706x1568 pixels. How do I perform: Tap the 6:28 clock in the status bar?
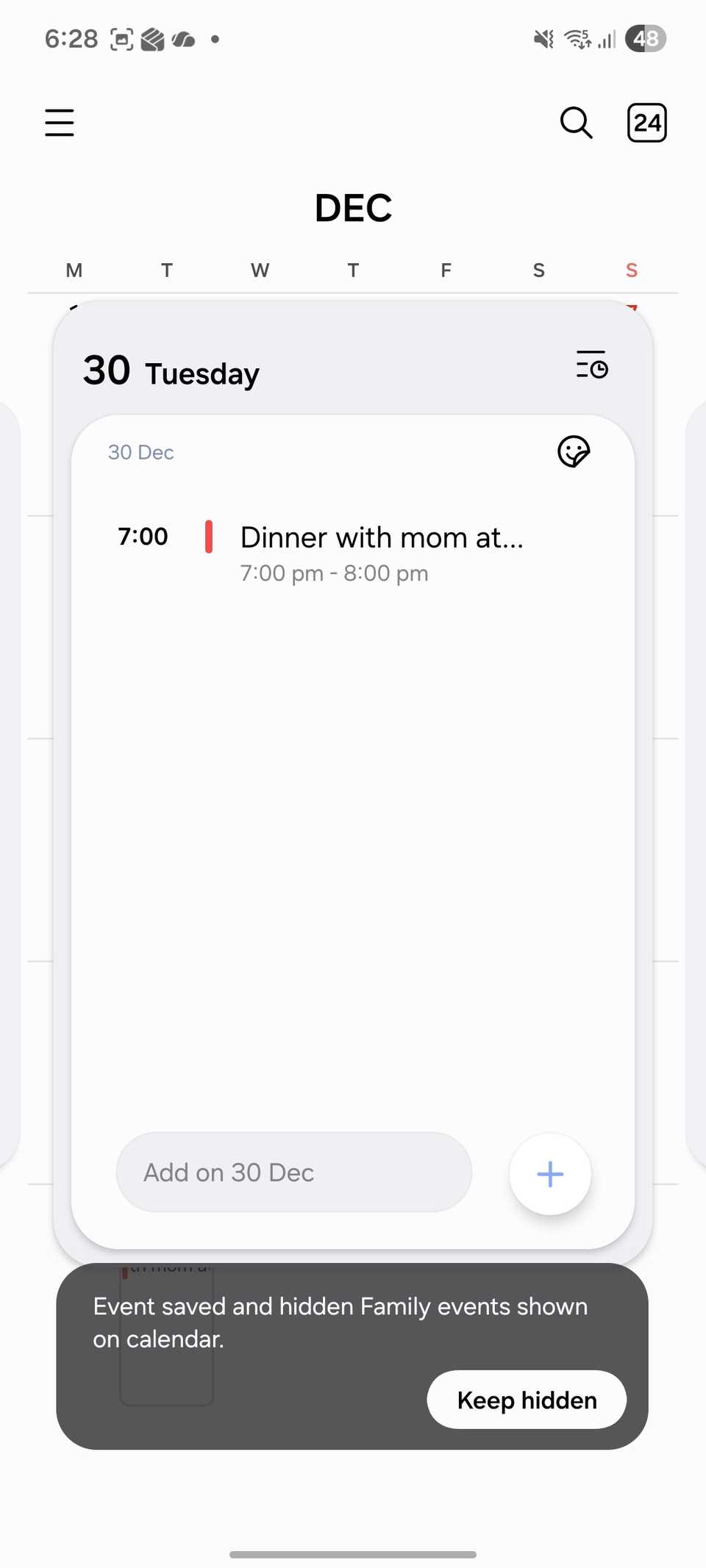pos(71,38)
